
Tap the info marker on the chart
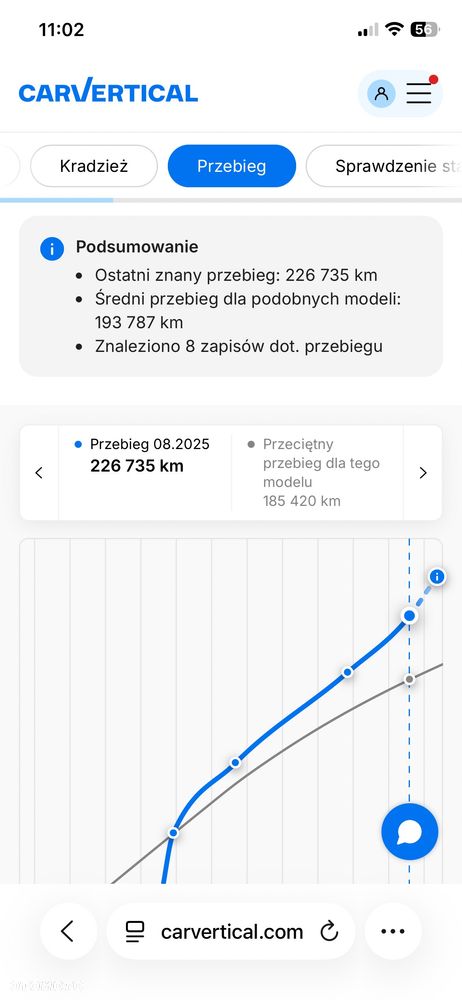(437, 577)
